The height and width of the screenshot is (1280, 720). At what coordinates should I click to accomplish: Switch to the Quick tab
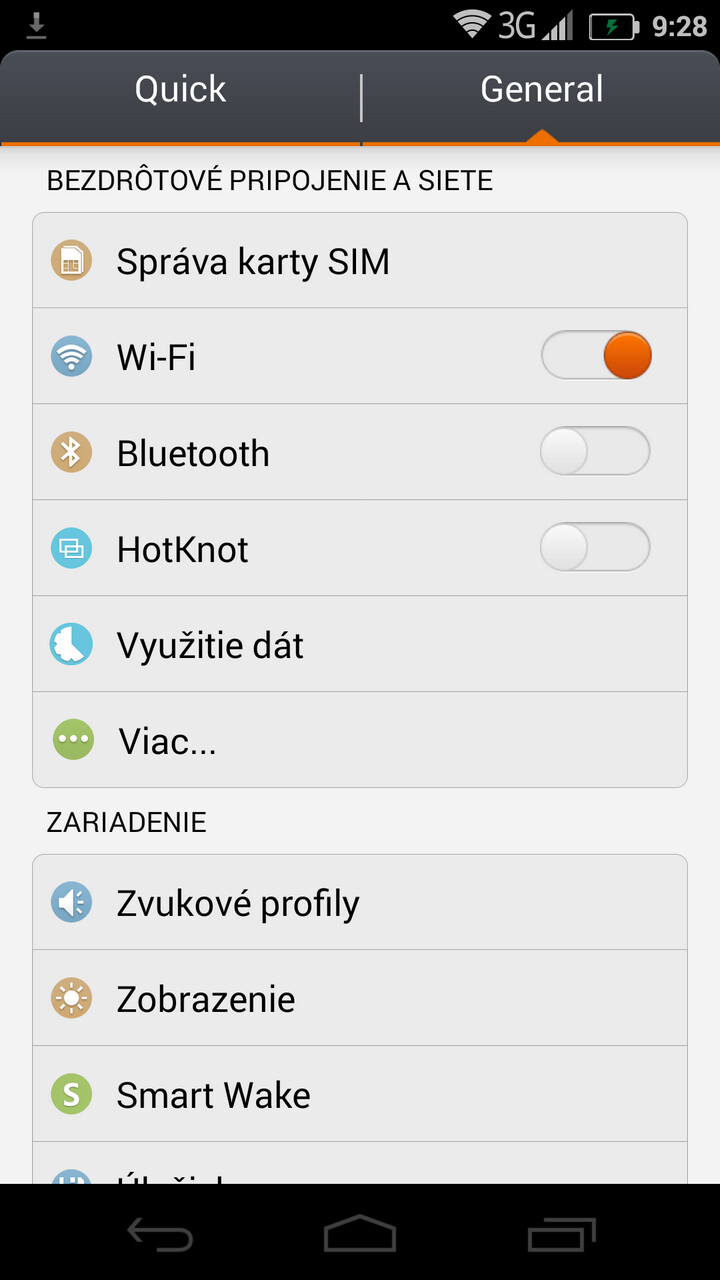pyautogui.click(x=180, y=90)
